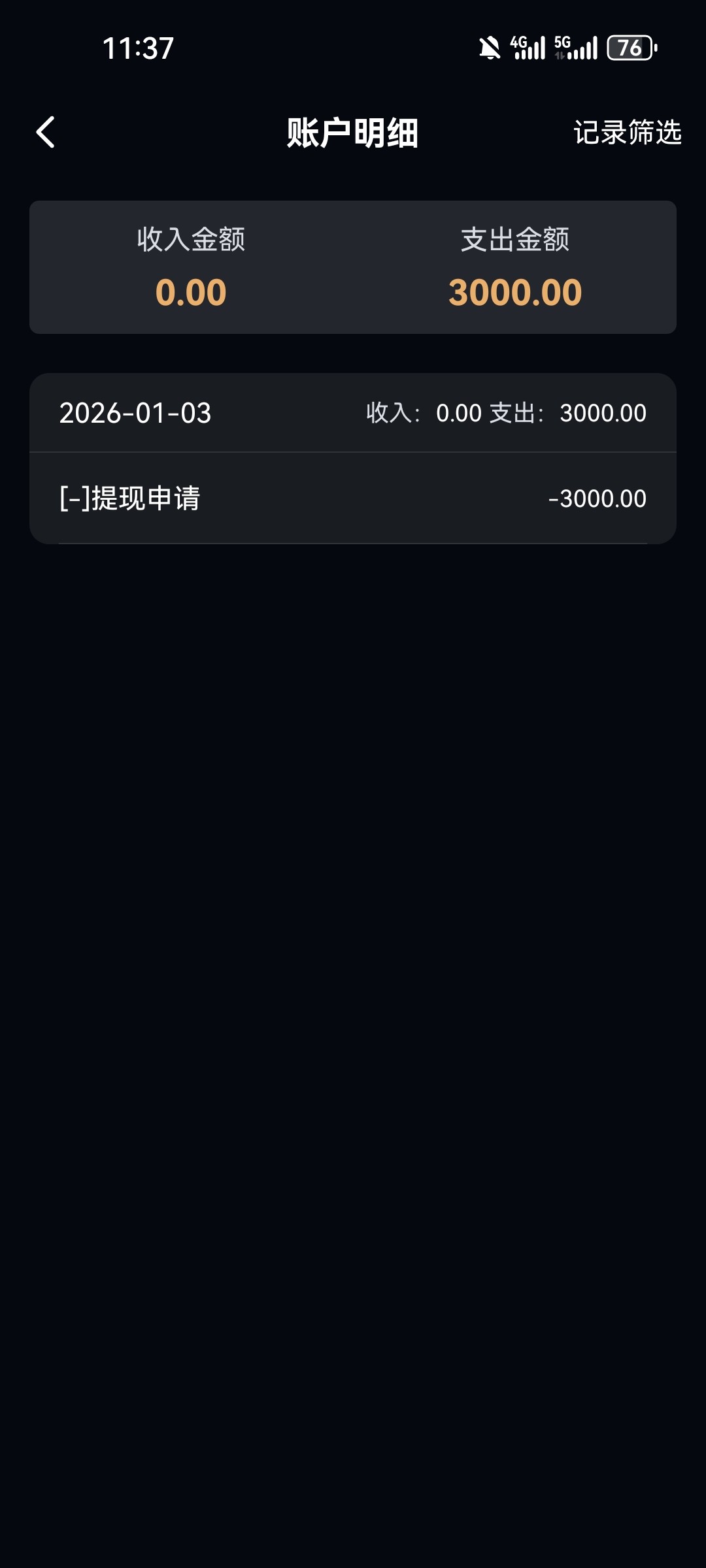Select the orange 3000.00 expense figure
The image size is (706, 1568).
pos(516,291)
